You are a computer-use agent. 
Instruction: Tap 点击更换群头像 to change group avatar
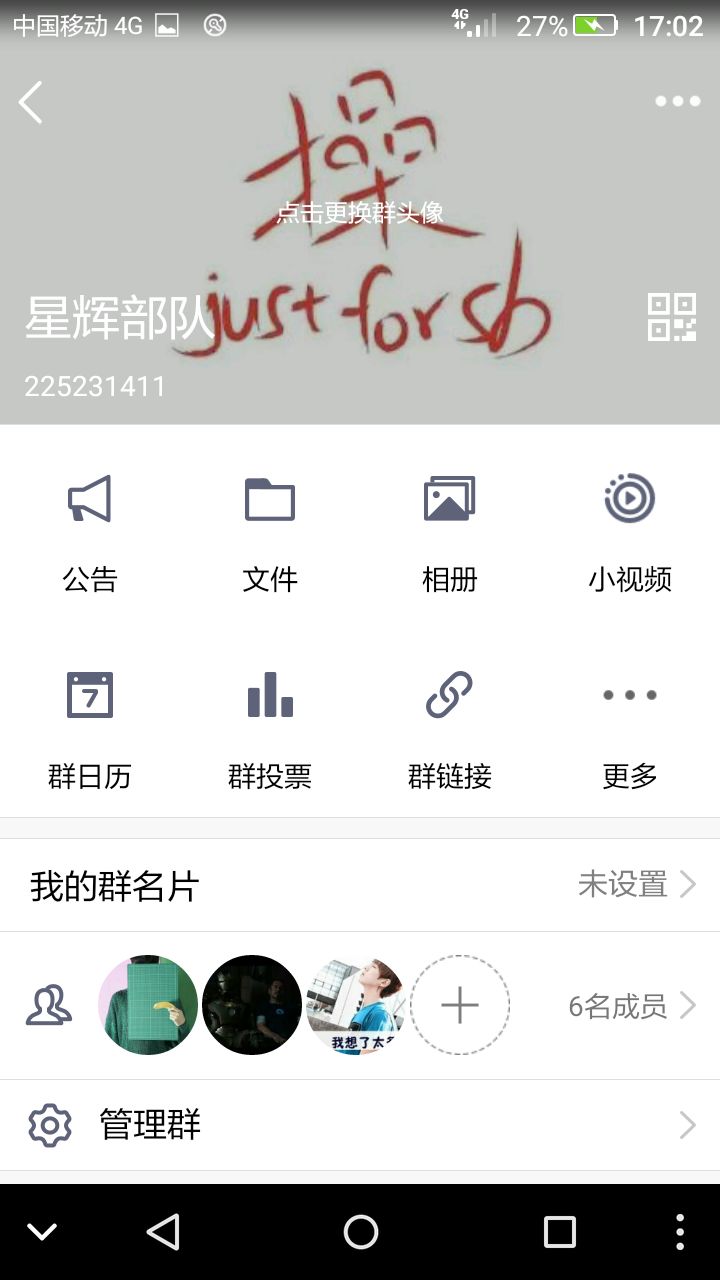pos(360,212)
